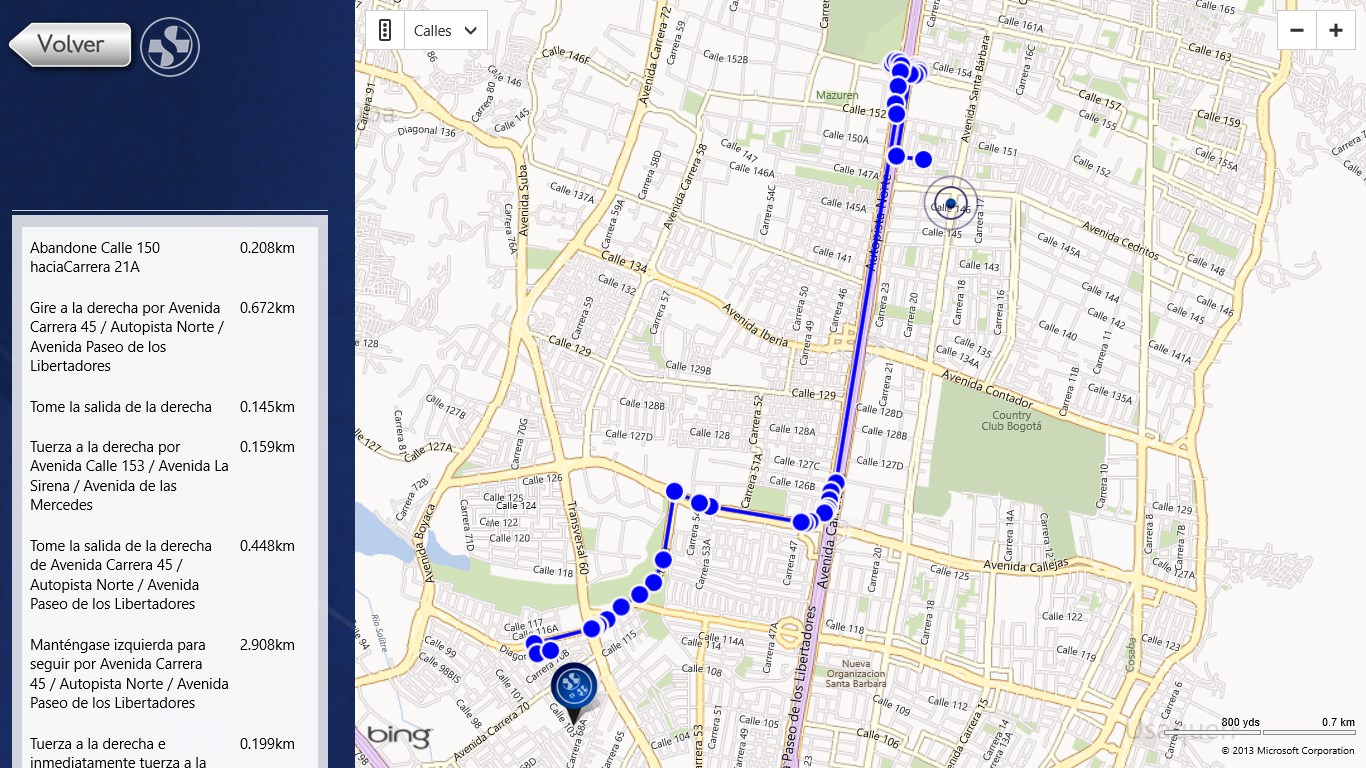Zoom in the map
This screenshot has height=768, width=1366.
pos(1335,30)
